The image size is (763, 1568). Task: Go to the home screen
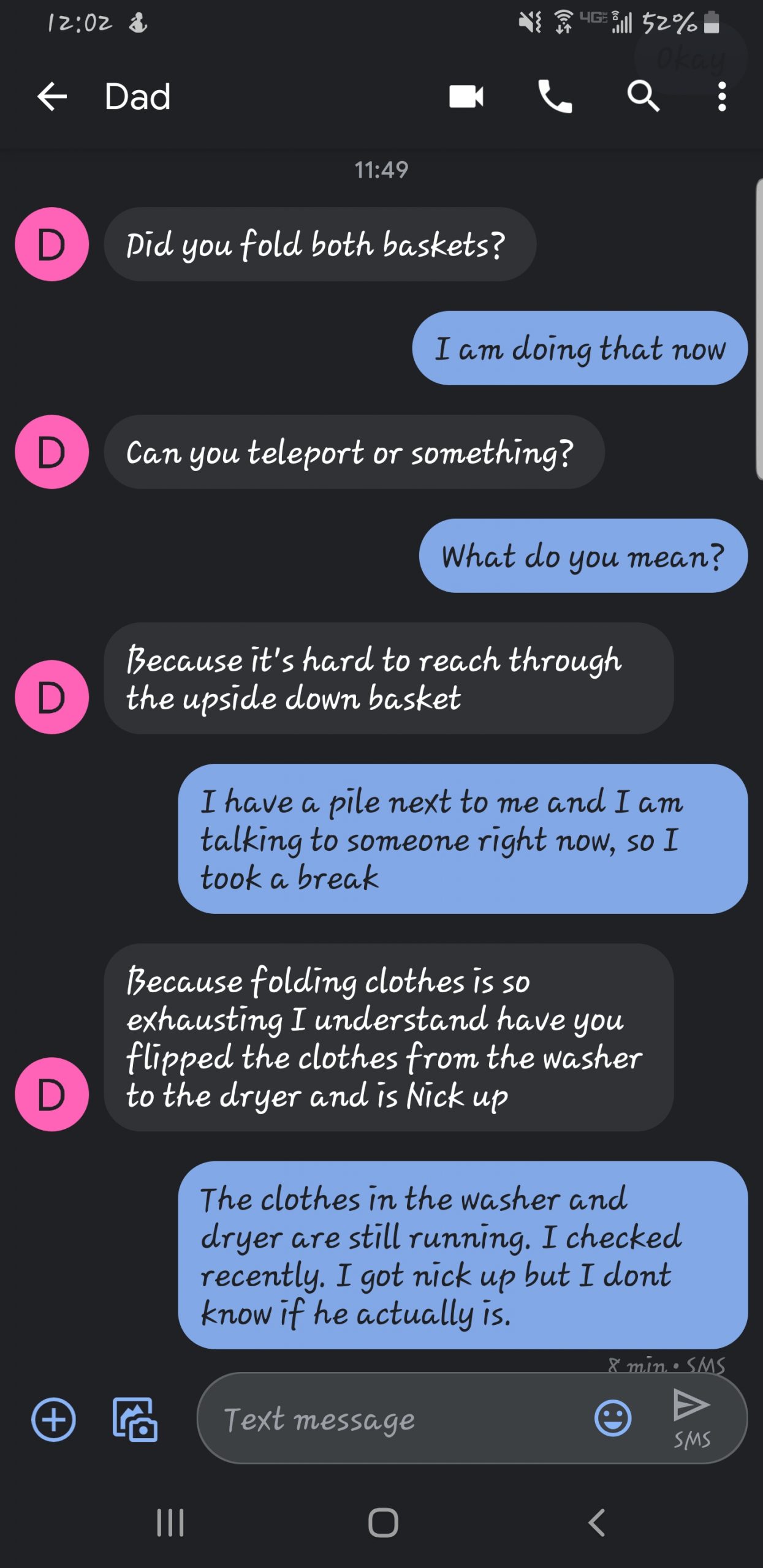(383, 1523)
